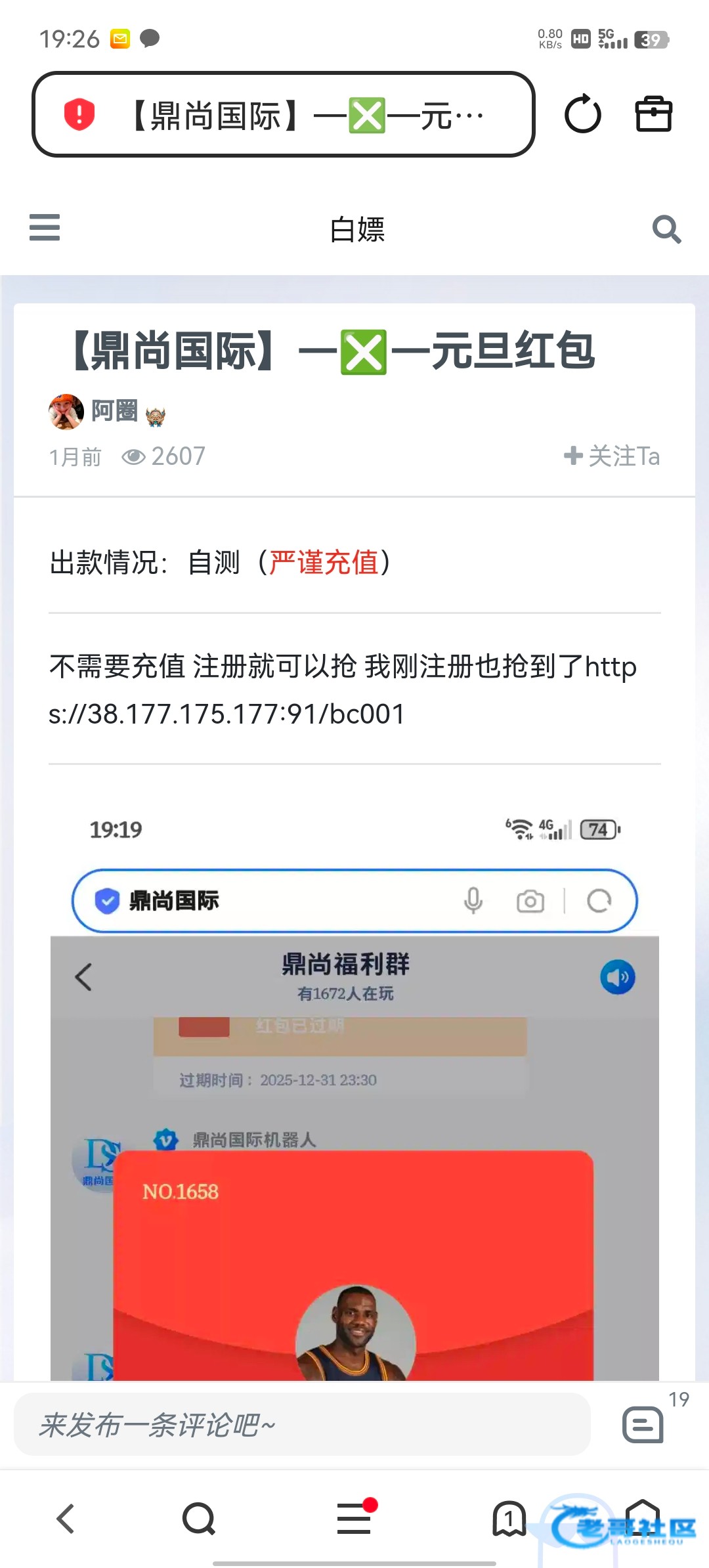Reload the page in the browser
This screenshot has height=1568, width=709.
[x=582, y=114]
